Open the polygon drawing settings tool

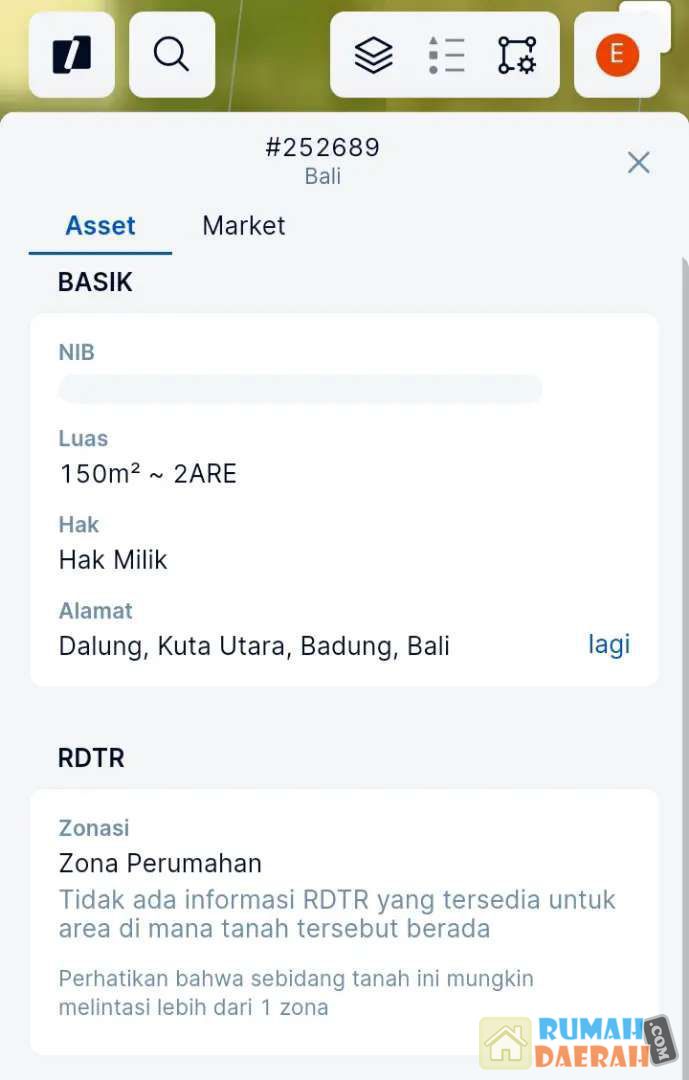(x=517, y=55)
